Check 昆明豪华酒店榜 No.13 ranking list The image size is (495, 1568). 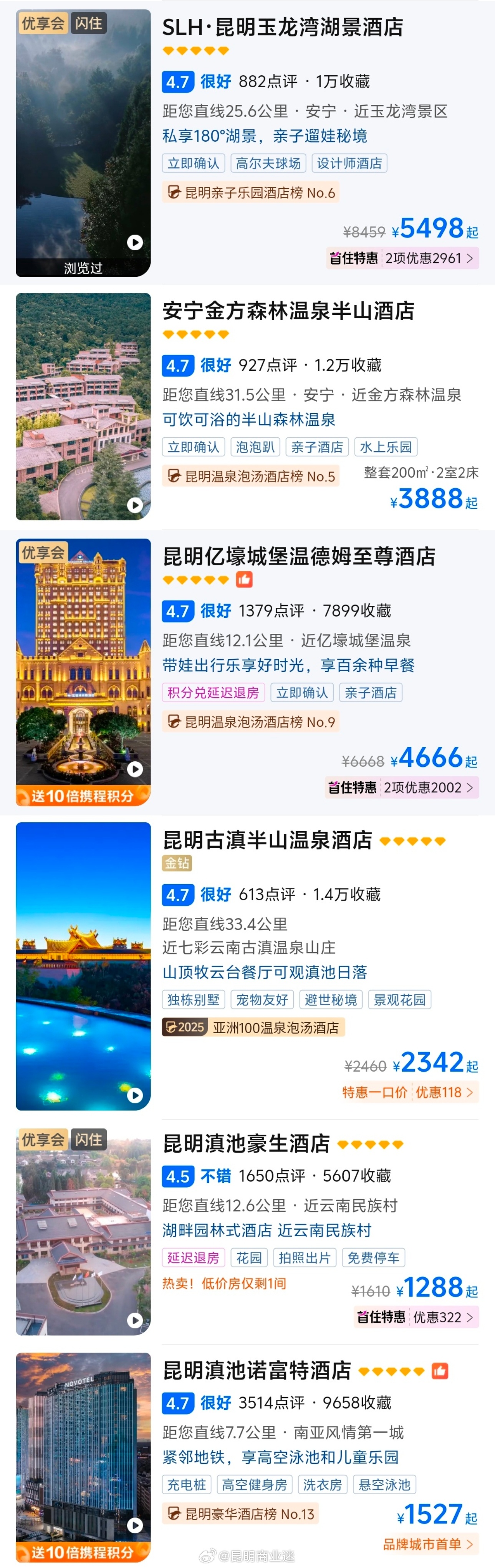[x=240, y=1514]
